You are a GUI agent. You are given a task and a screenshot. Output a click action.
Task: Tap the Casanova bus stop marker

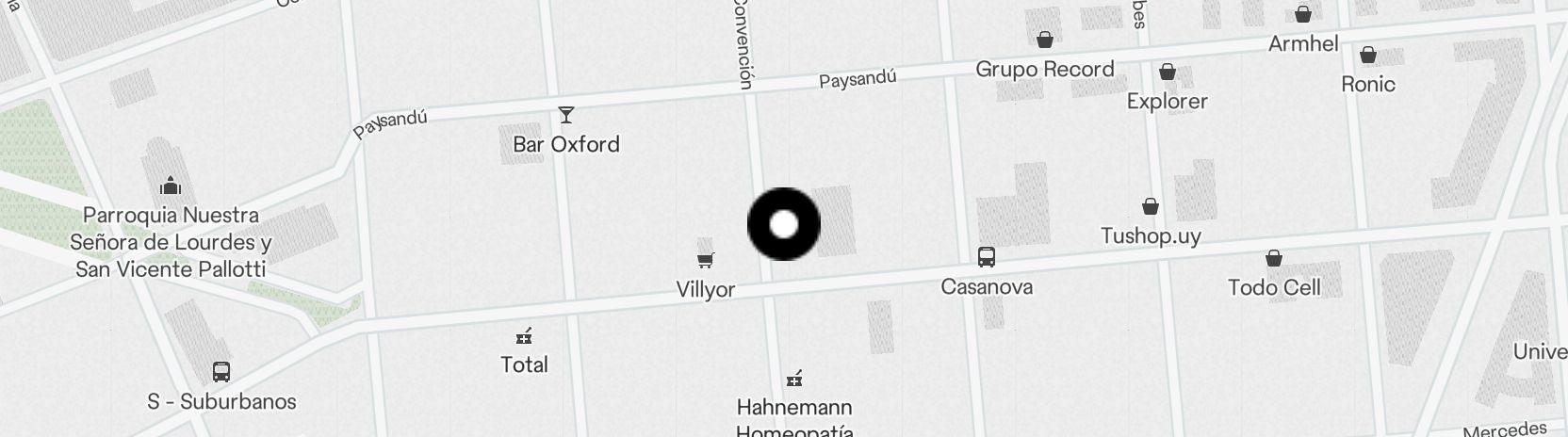click(x=986, y=256)
